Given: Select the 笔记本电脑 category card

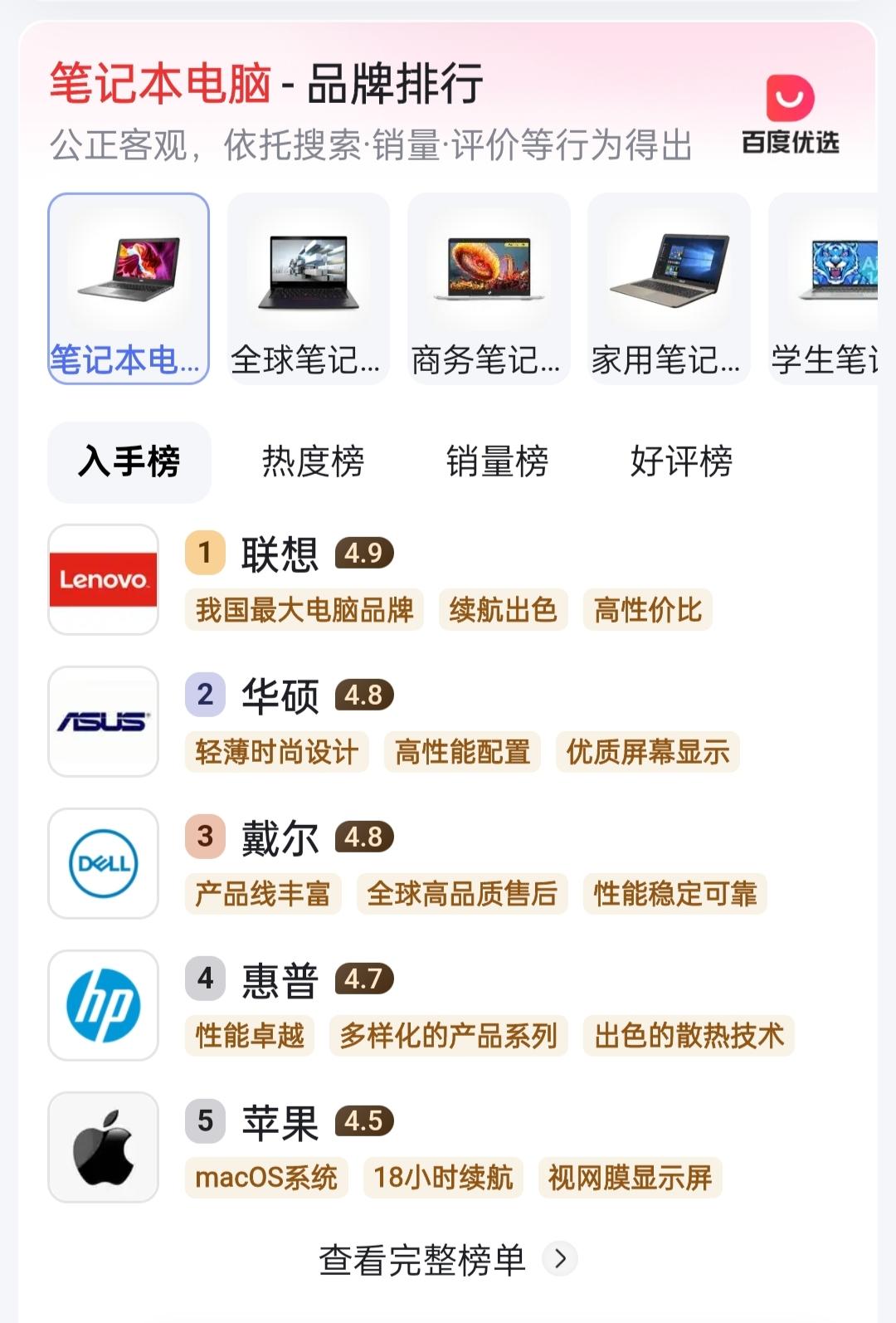Looking at the screenshot, I should [x=129, y=289].
